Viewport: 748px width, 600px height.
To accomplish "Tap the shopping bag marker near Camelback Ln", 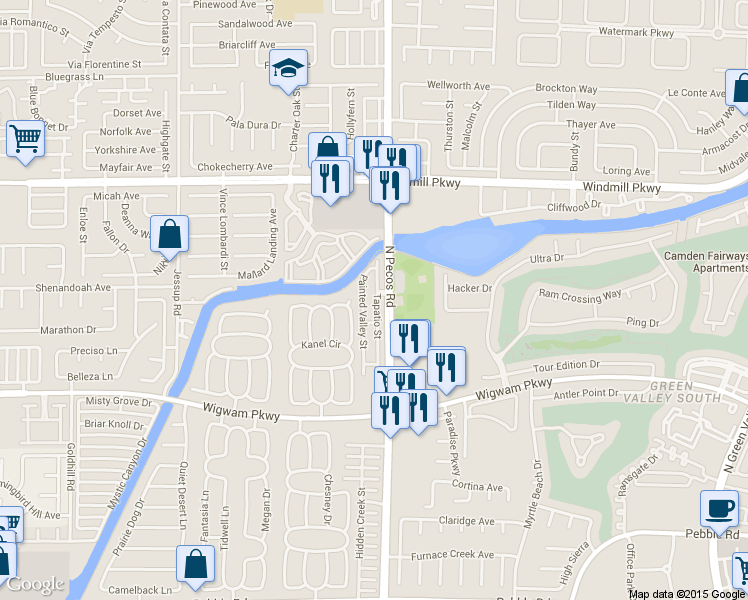I will (195, 567).
